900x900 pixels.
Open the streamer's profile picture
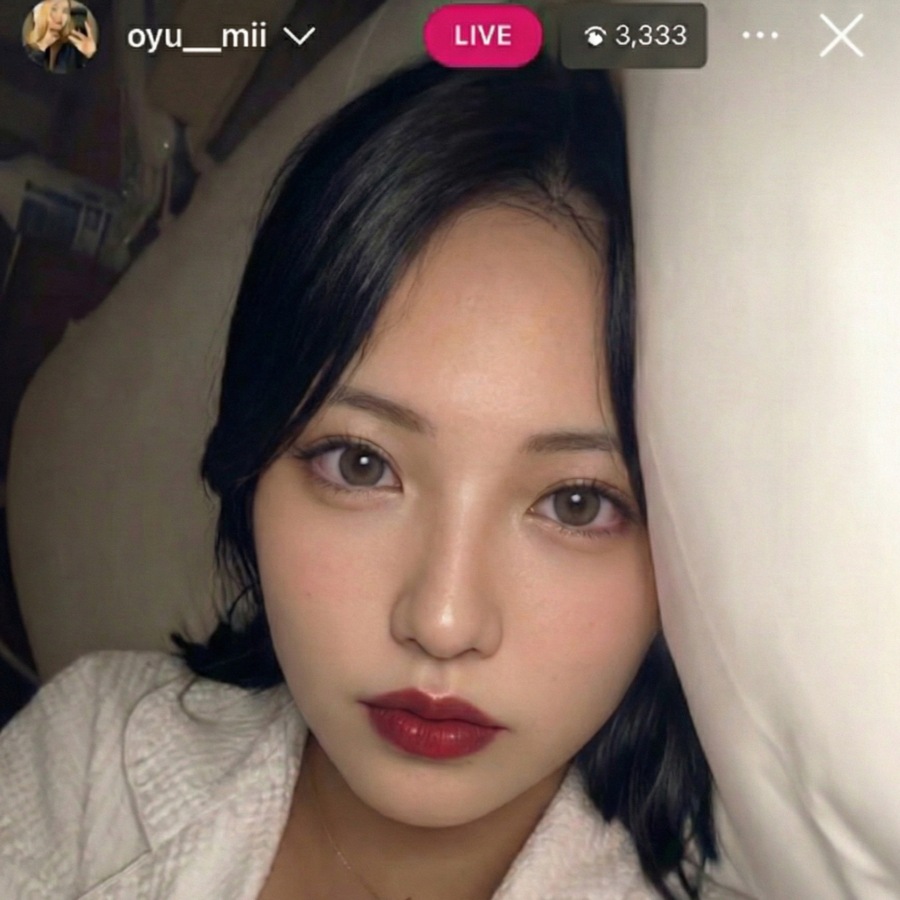pos(59,36)
